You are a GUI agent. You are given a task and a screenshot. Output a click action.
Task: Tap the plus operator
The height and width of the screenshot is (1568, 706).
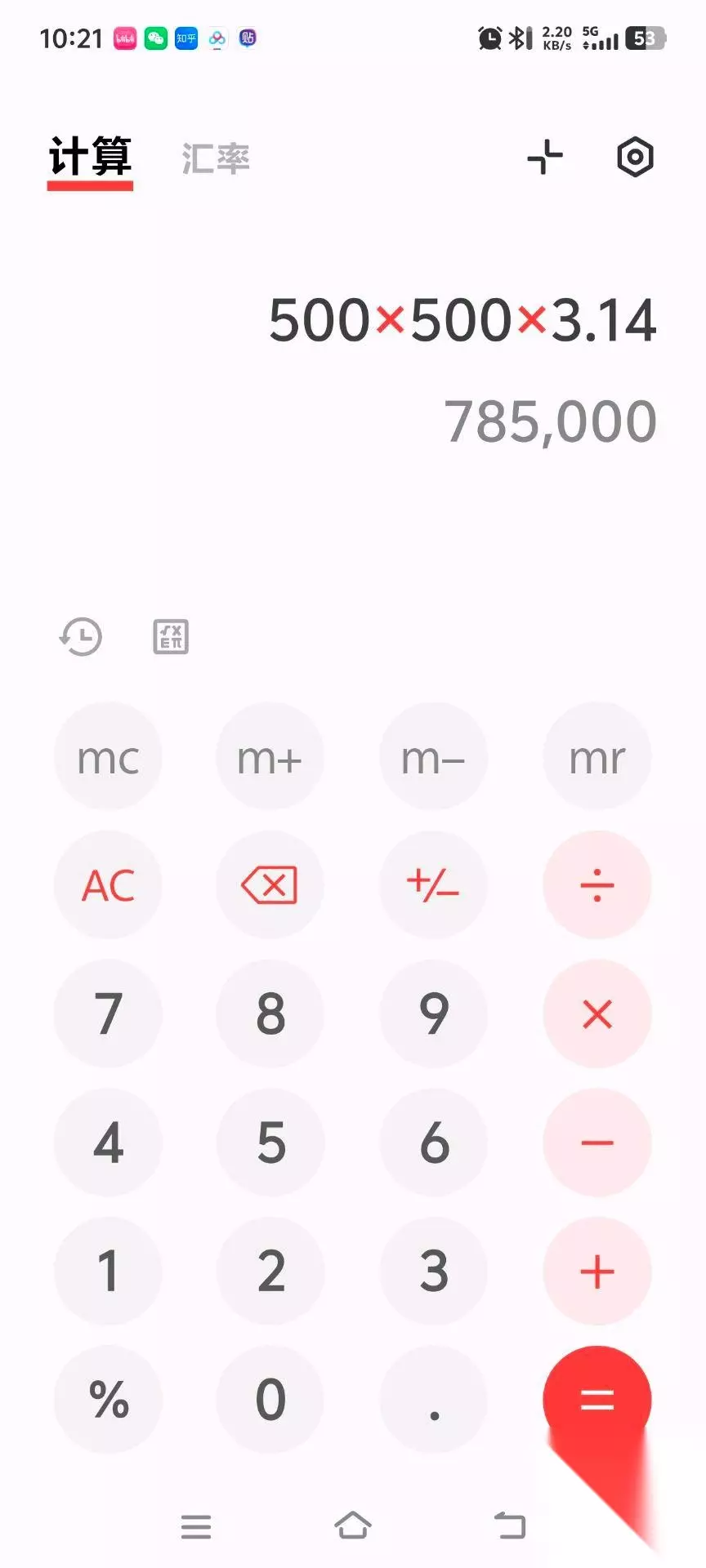597,1271
